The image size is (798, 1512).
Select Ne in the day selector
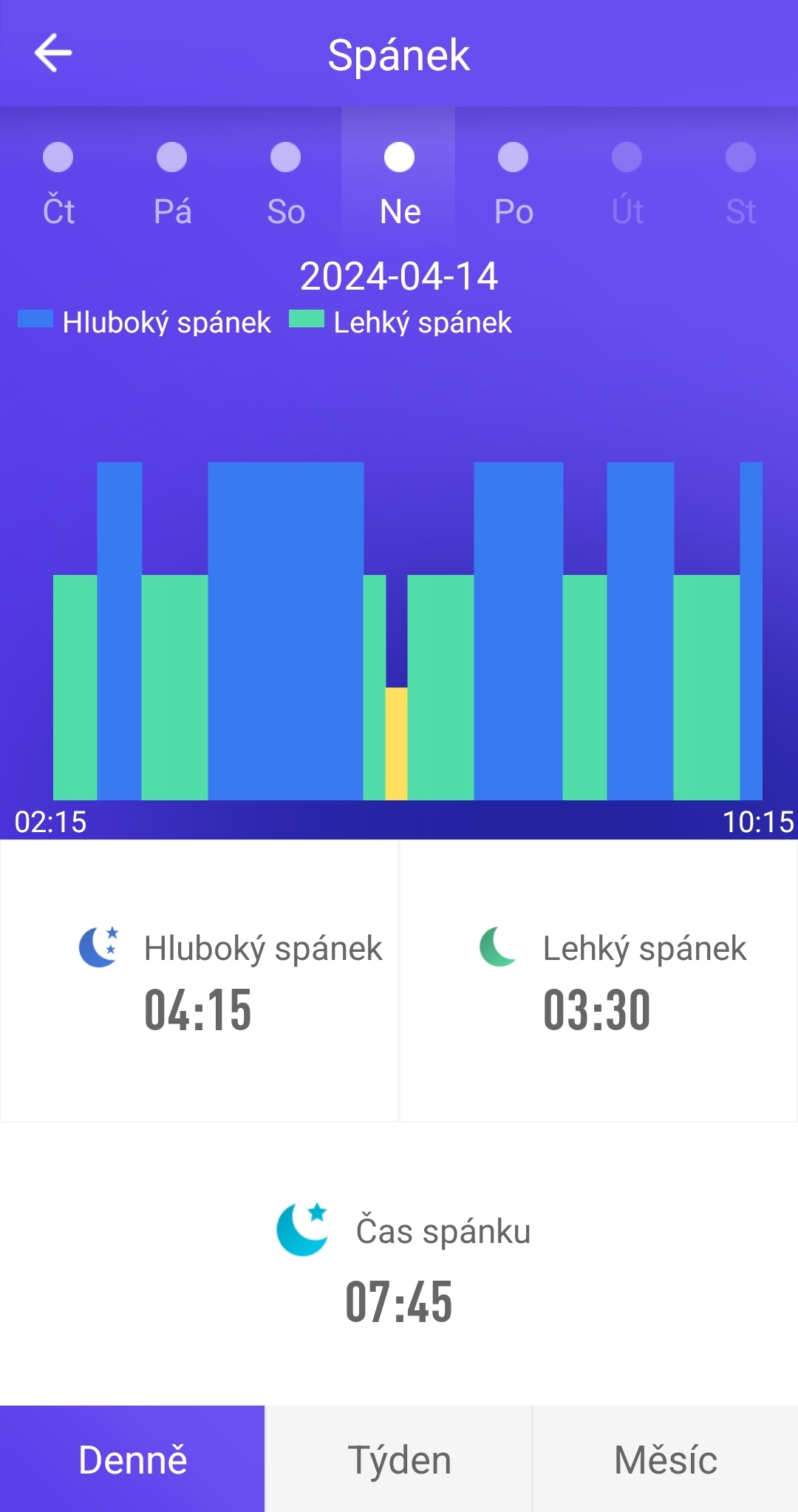pyautogui.click(x=399, y=185)
